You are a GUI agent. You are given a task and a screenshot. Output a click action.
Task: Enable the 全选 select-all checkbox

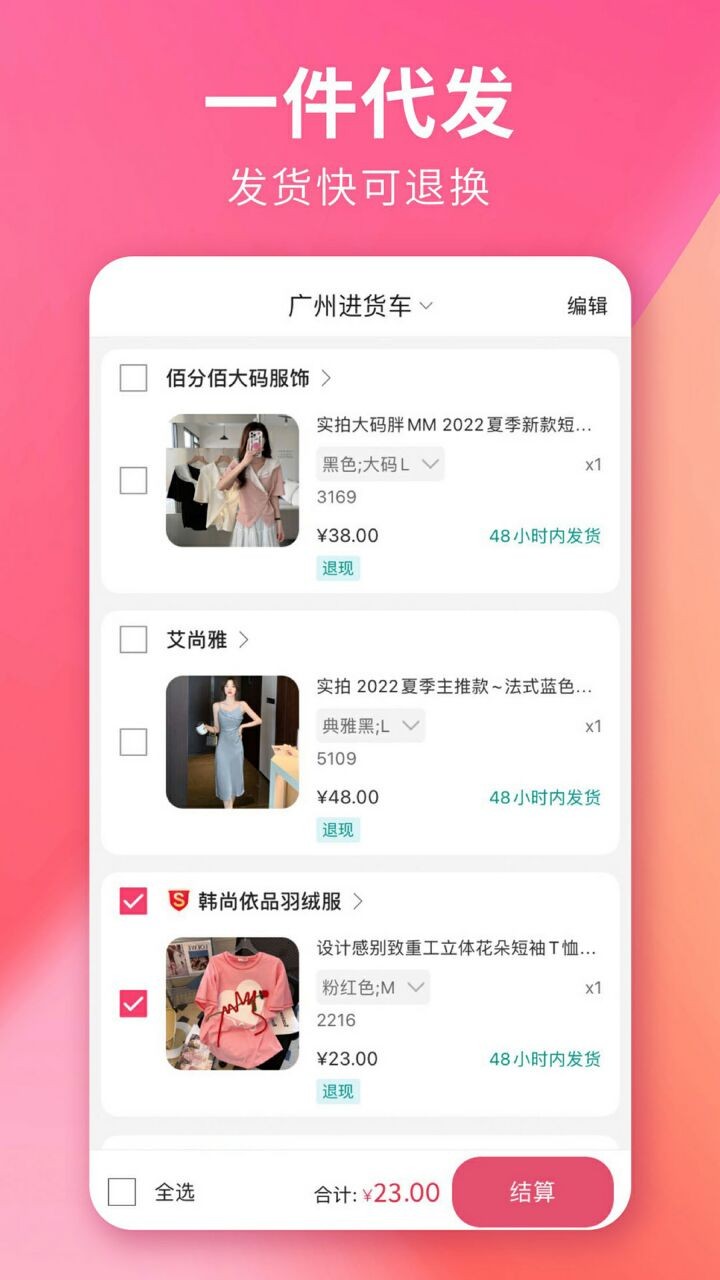point(121,1192)
